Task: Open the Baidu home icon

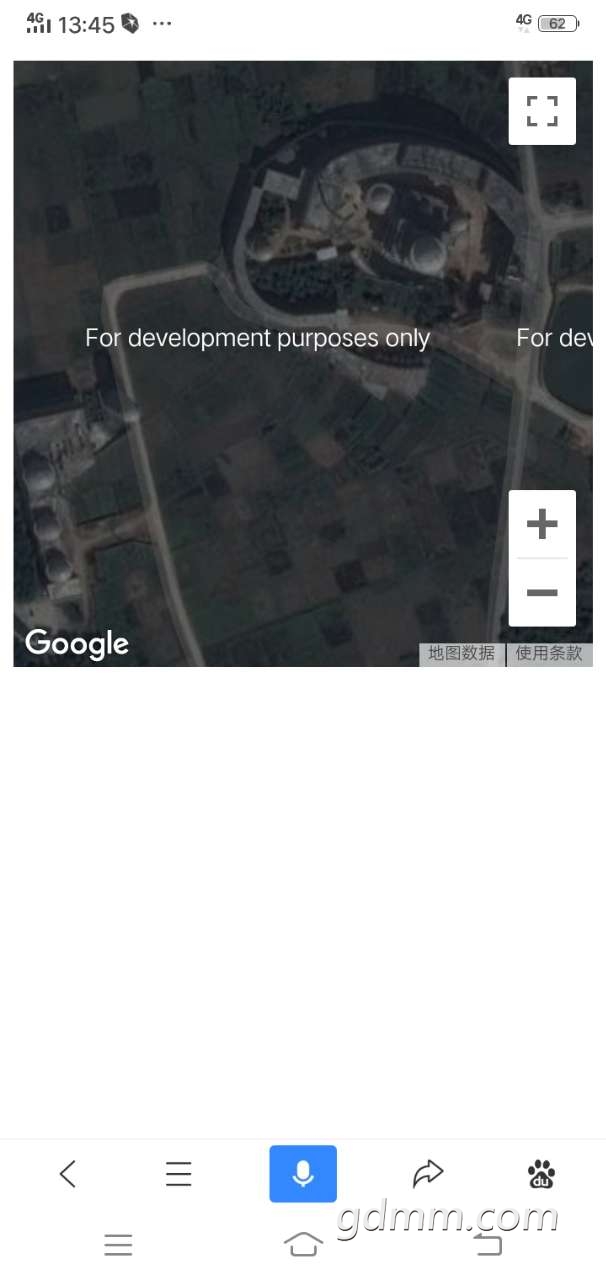Action: 541,1173
